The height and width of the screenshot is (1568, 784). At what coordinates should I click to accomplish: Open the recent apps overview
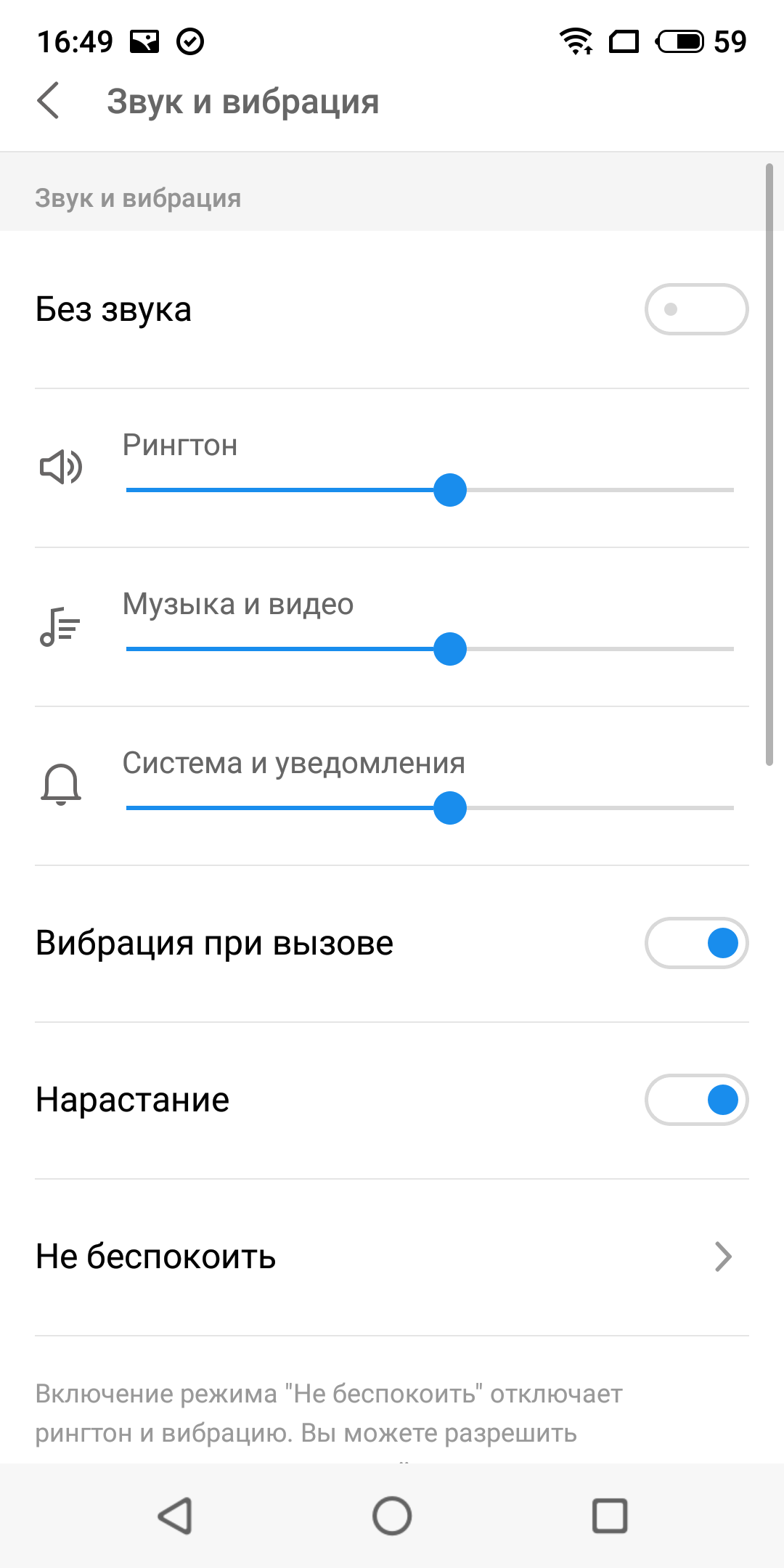tap(610, 1516)
